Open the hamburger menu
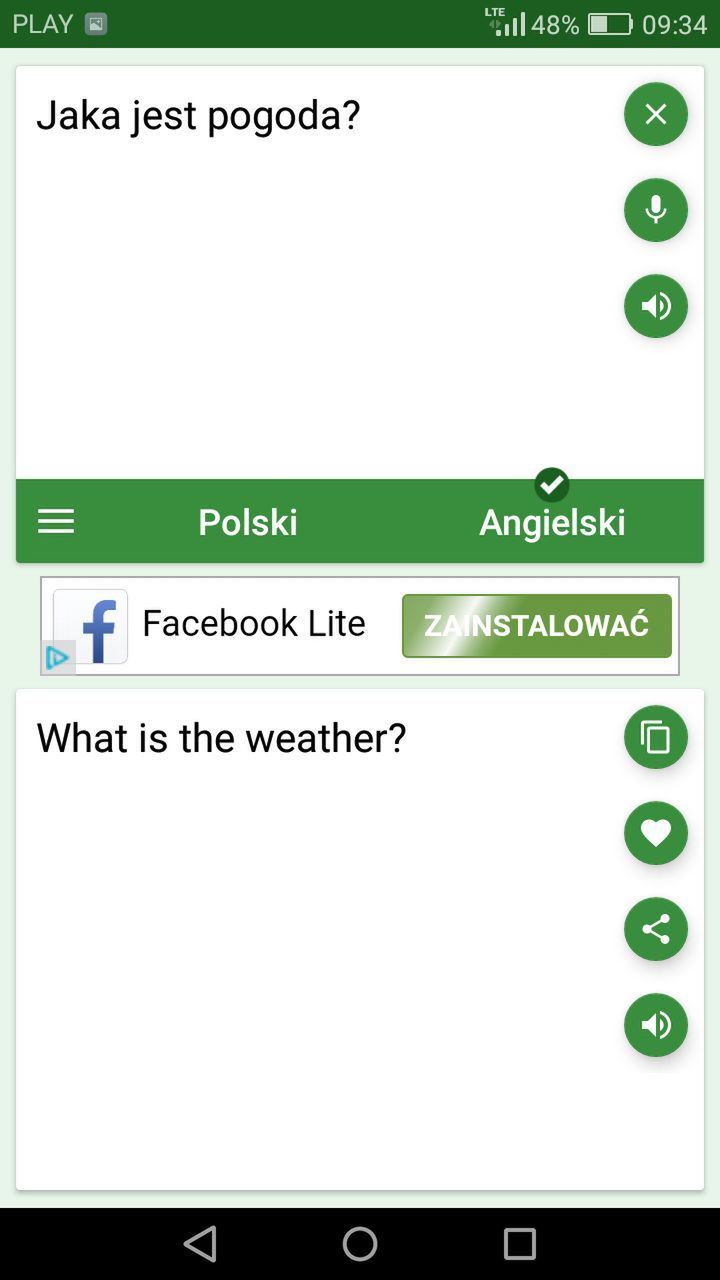 (56, 521)
